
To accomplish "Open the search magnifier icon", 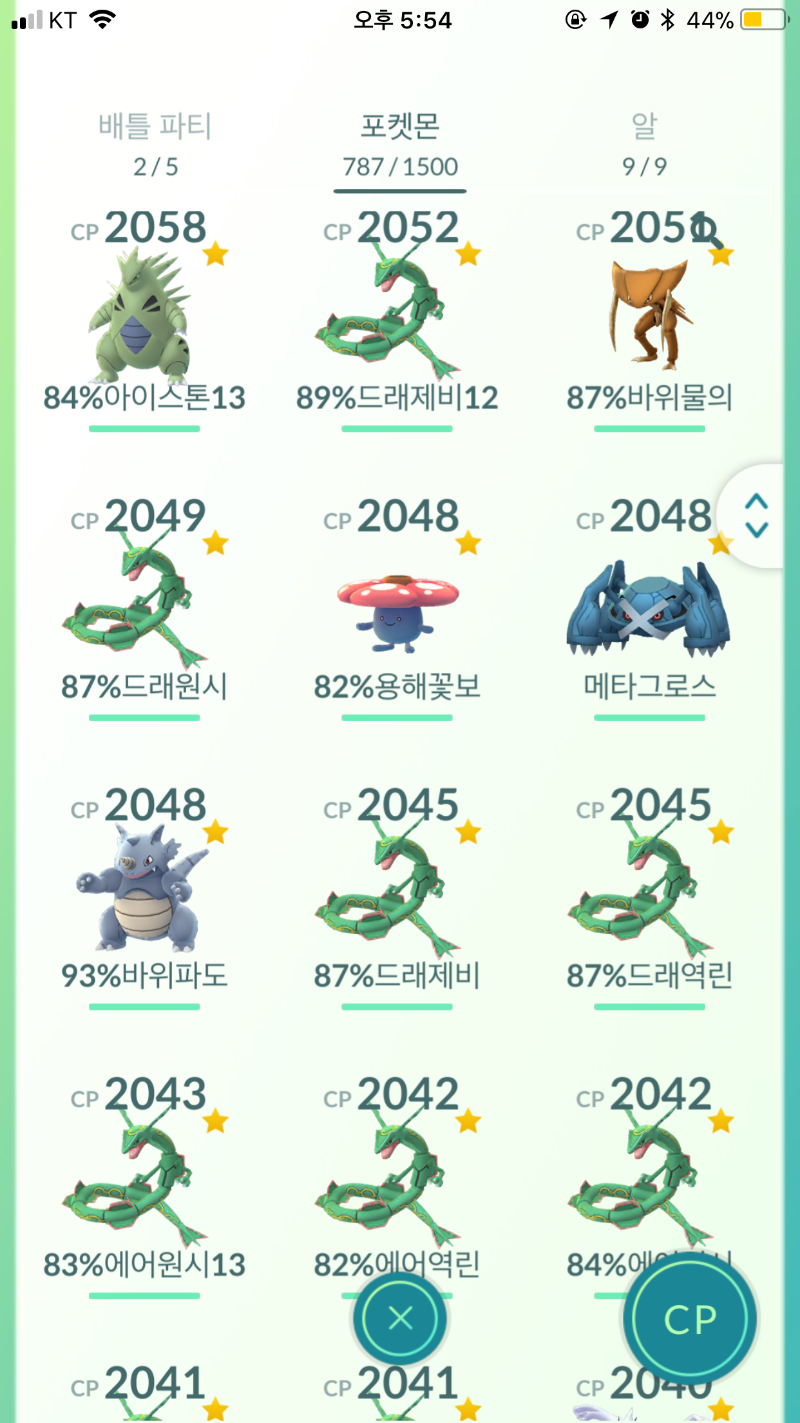I will tap(706, 231).
